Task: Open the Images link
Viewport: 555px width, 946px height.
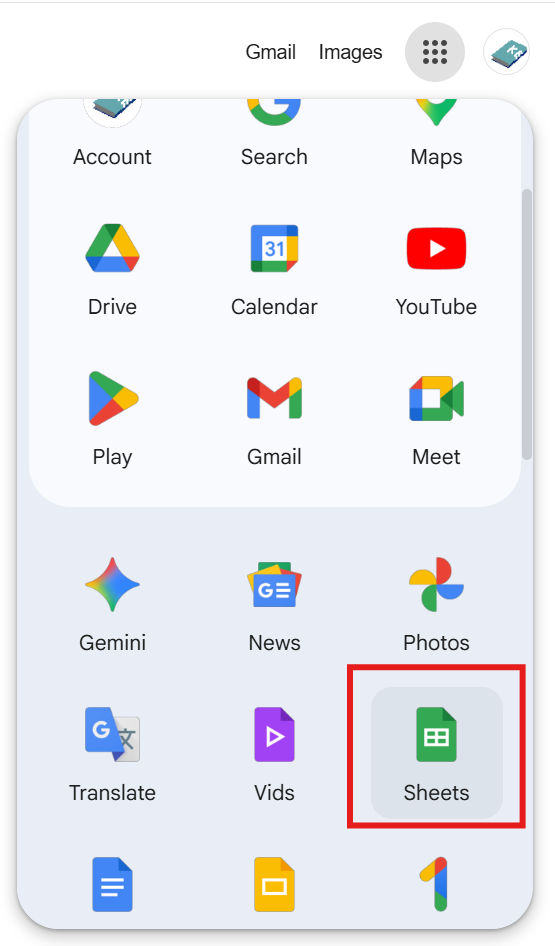Action: 350,52
